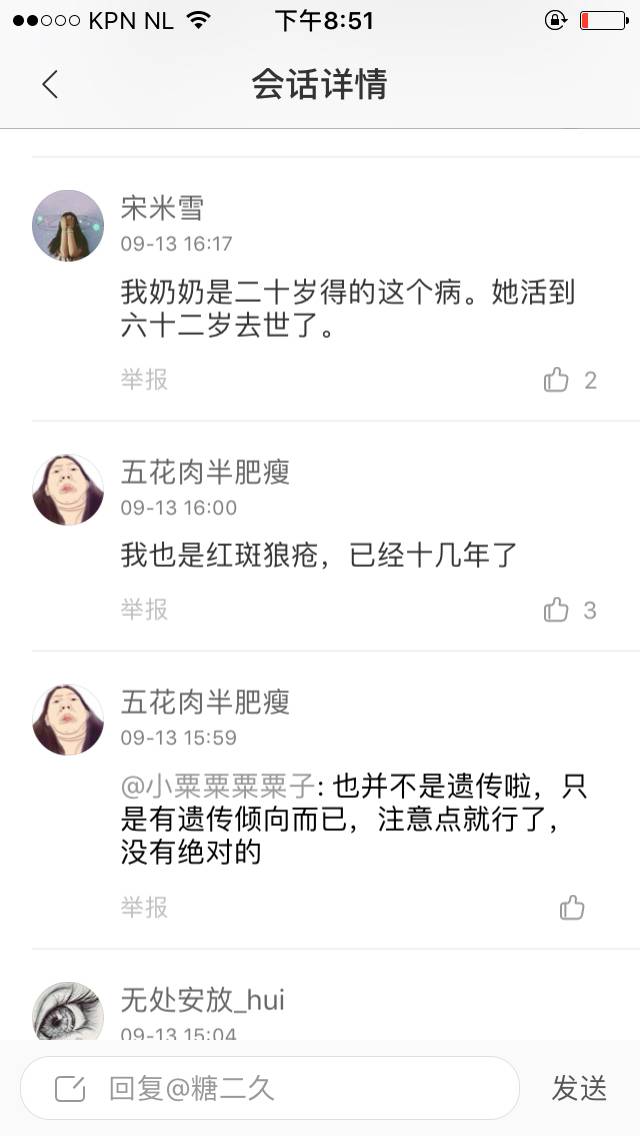Send the reply with 发送
The width and height of the screenshot is (640, 1136).
(580, 1088)
